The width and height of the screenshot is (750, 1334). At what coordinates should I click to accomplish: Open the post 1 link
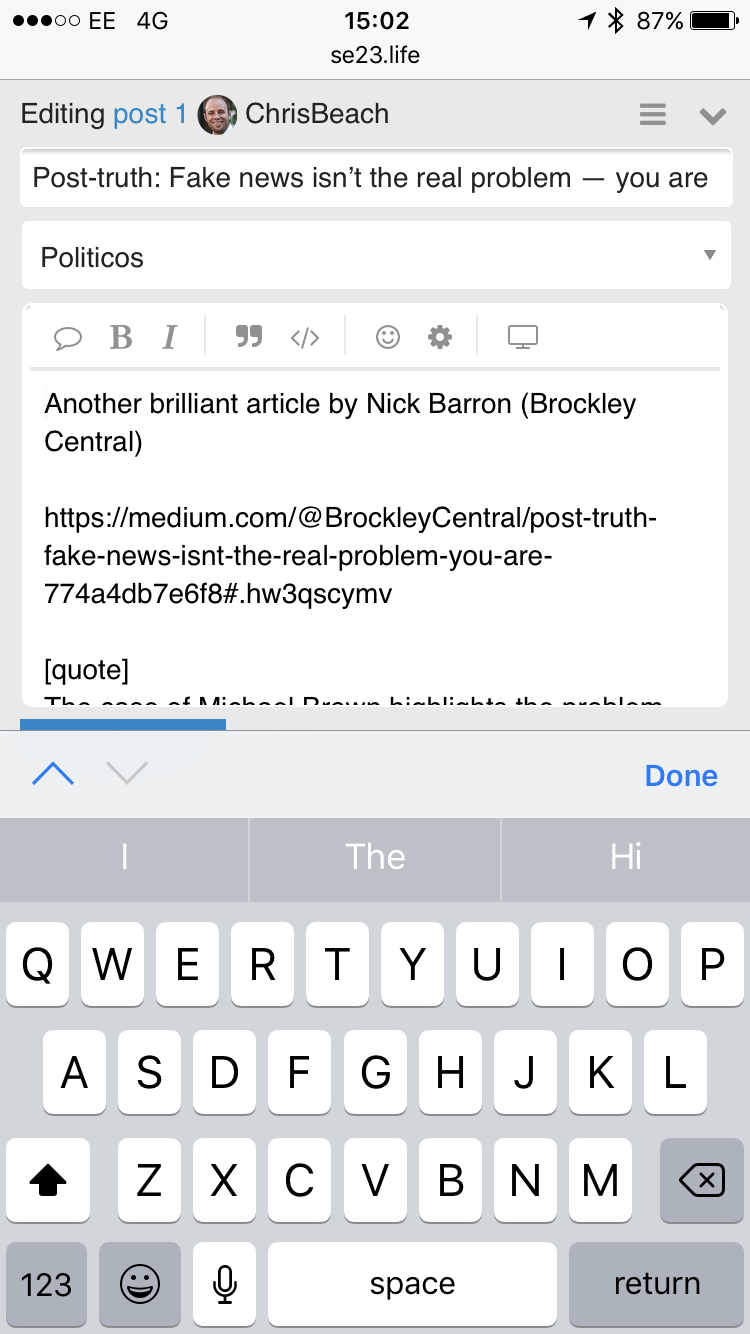click(x=150, y=114)
